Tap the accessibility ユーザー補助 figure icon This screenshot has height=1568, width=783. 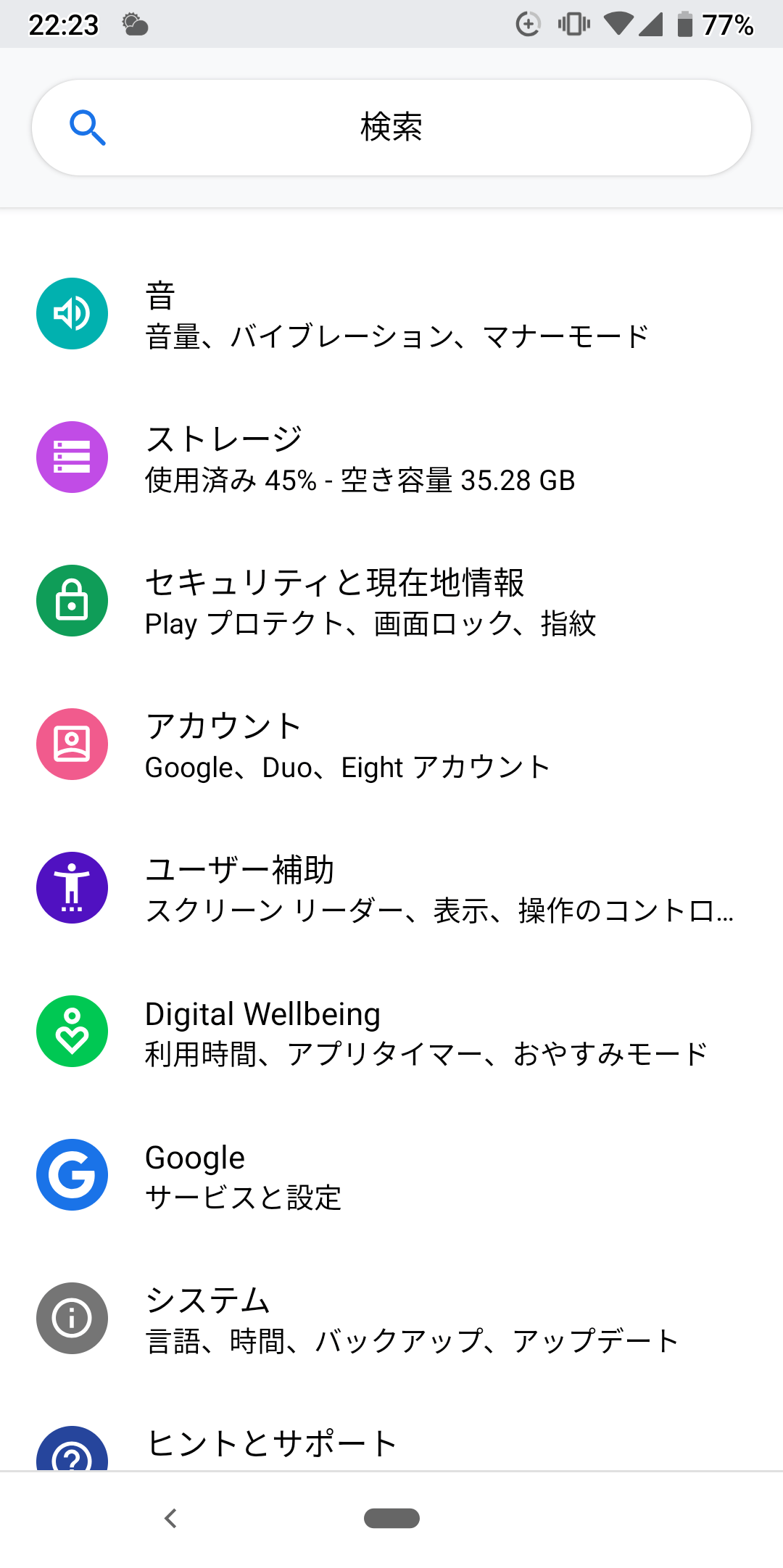[72, 887]
